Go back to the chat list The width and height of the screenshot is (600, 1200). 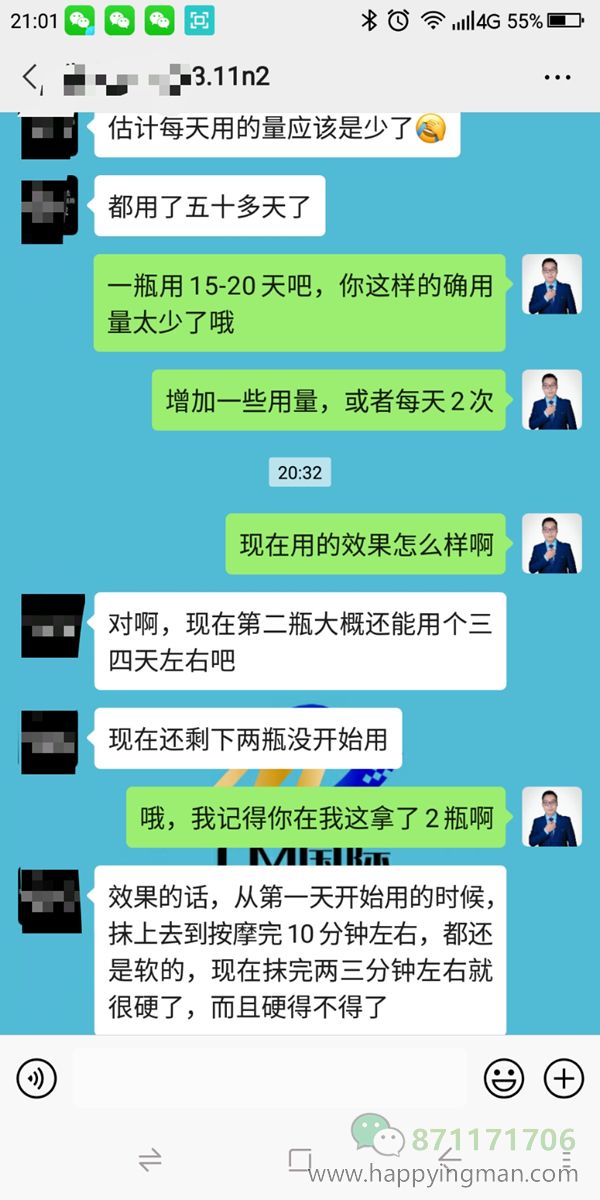pyautogui.click(x=32, y=77)
